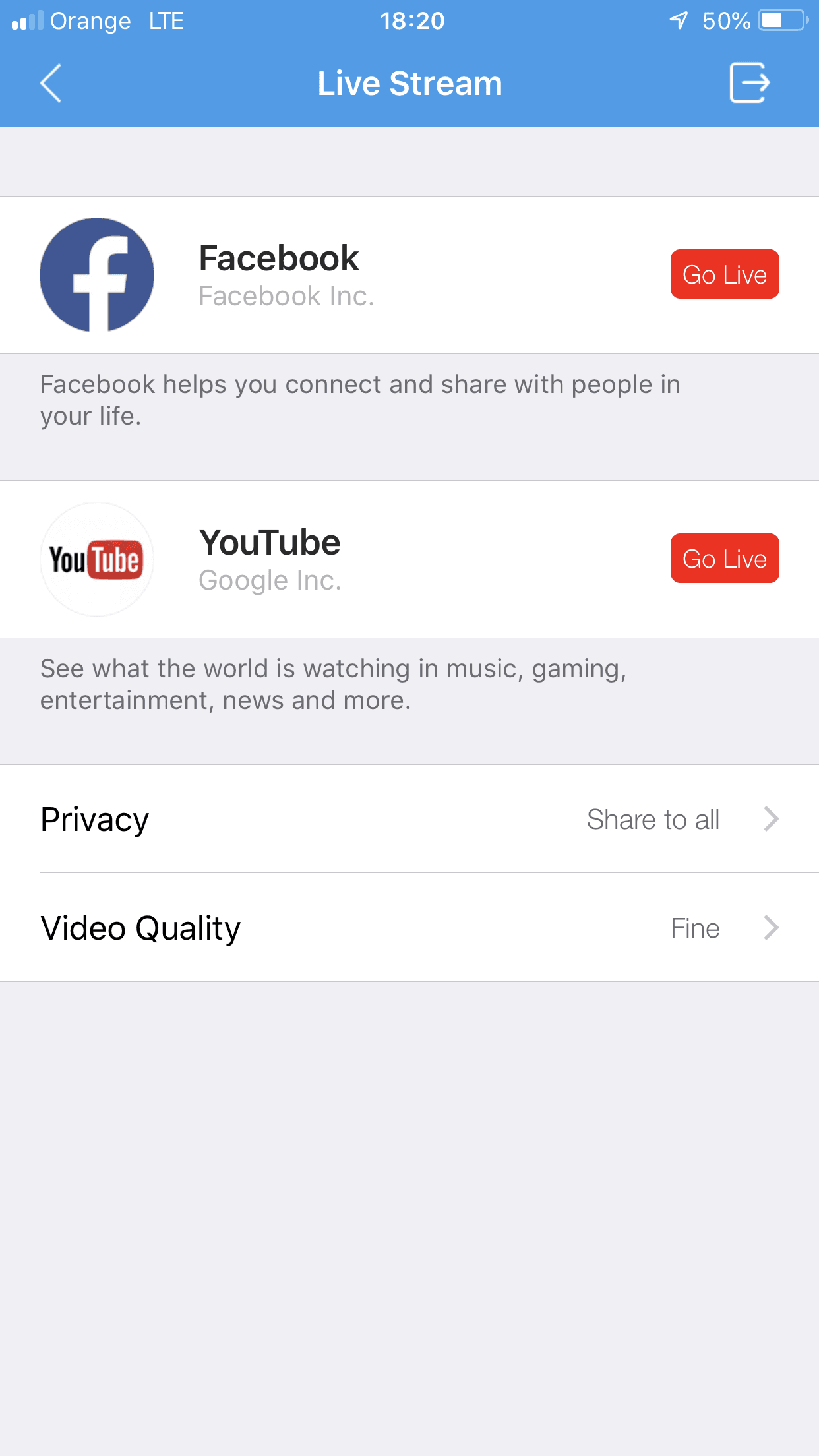Open Video Quality setting row
Viewport: 819px width, 1456px height.
409,928
